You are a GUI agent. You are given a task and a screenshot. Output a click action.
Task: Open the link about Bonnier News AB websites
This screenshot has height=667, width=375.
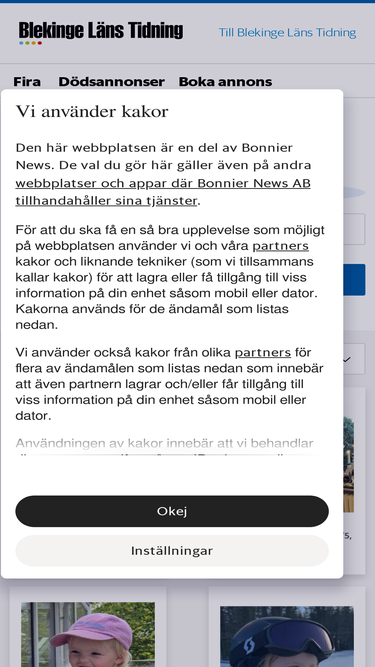click(163, 192)
